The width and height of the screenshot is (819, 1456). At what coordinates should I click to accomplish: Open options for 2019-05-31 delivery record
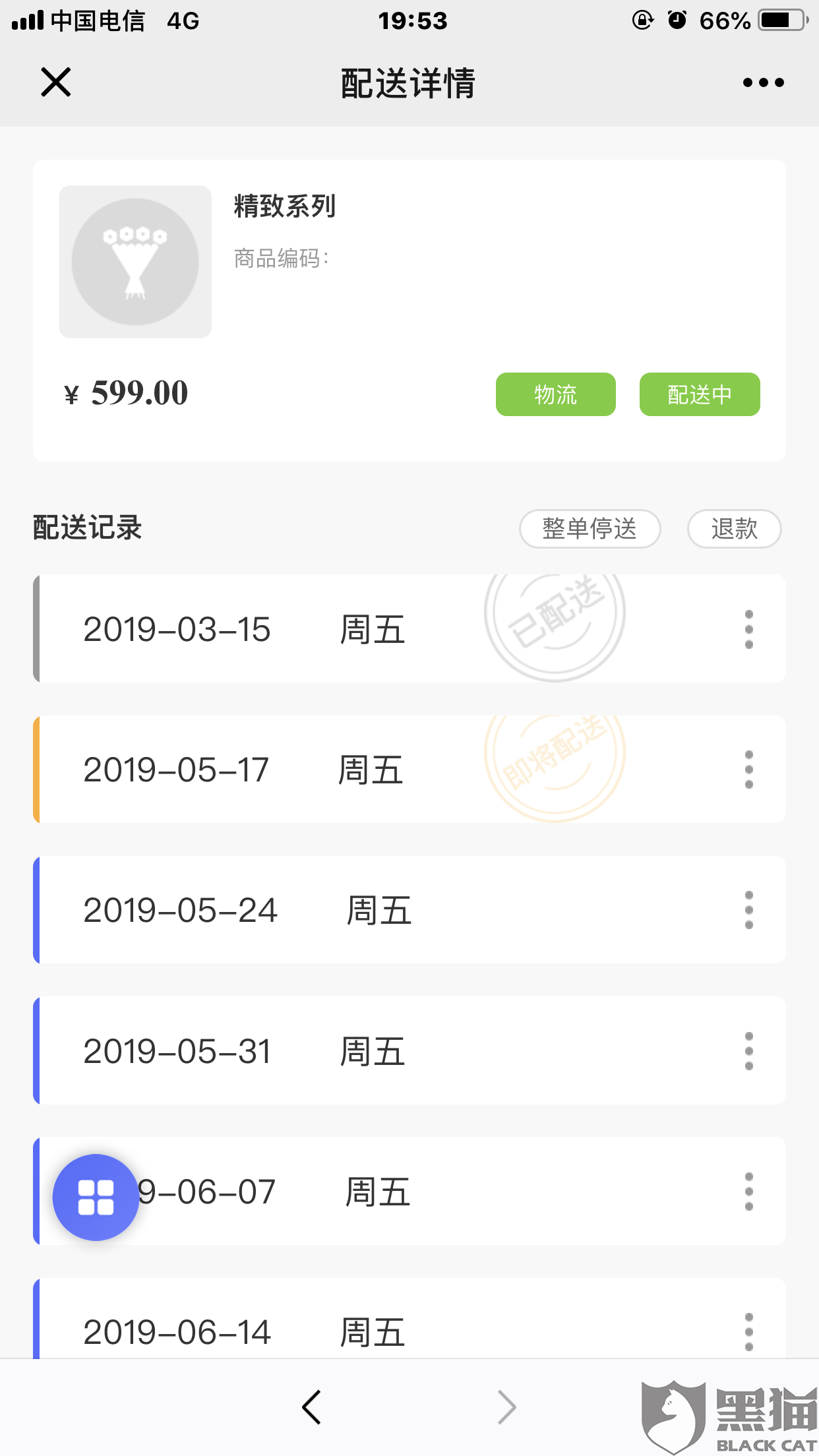tap(748, 1051)
